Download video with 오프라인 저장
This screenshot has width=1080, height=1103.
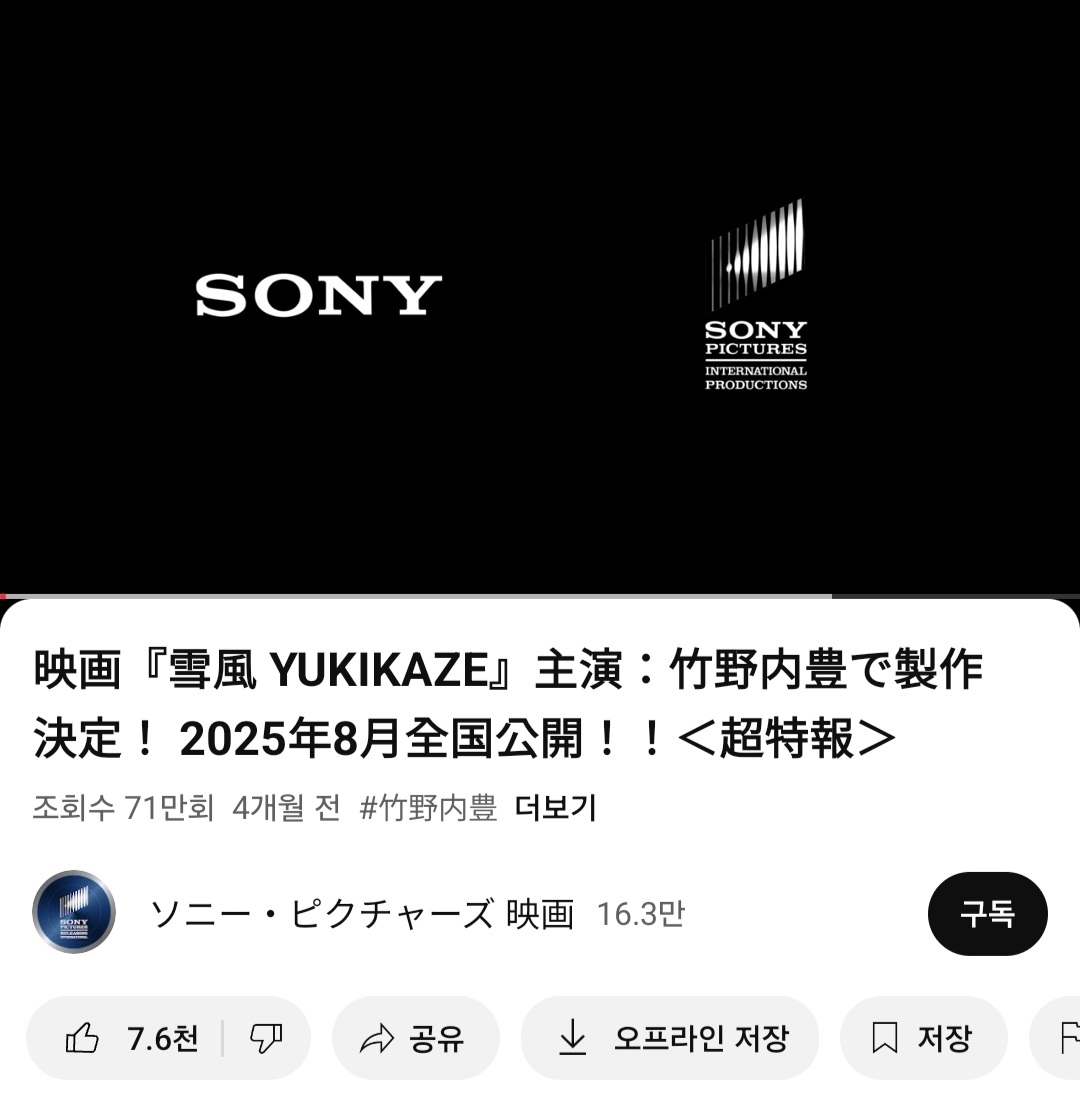tap(670, 1038)
